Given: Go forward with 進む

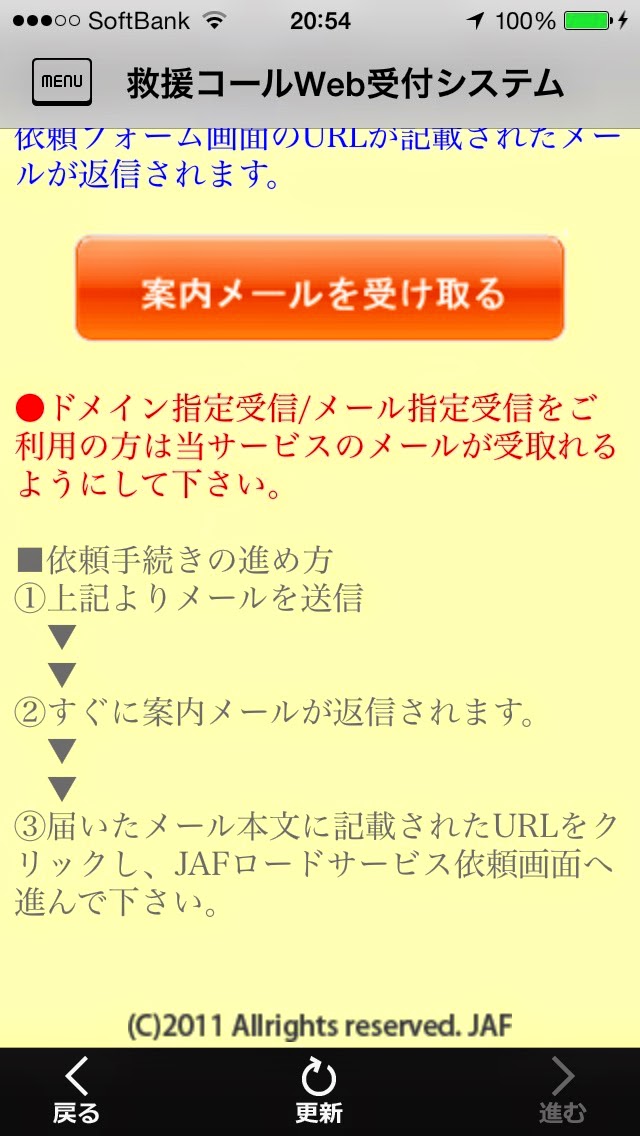Looking at the screenshot, I should tap(562, 1092).
